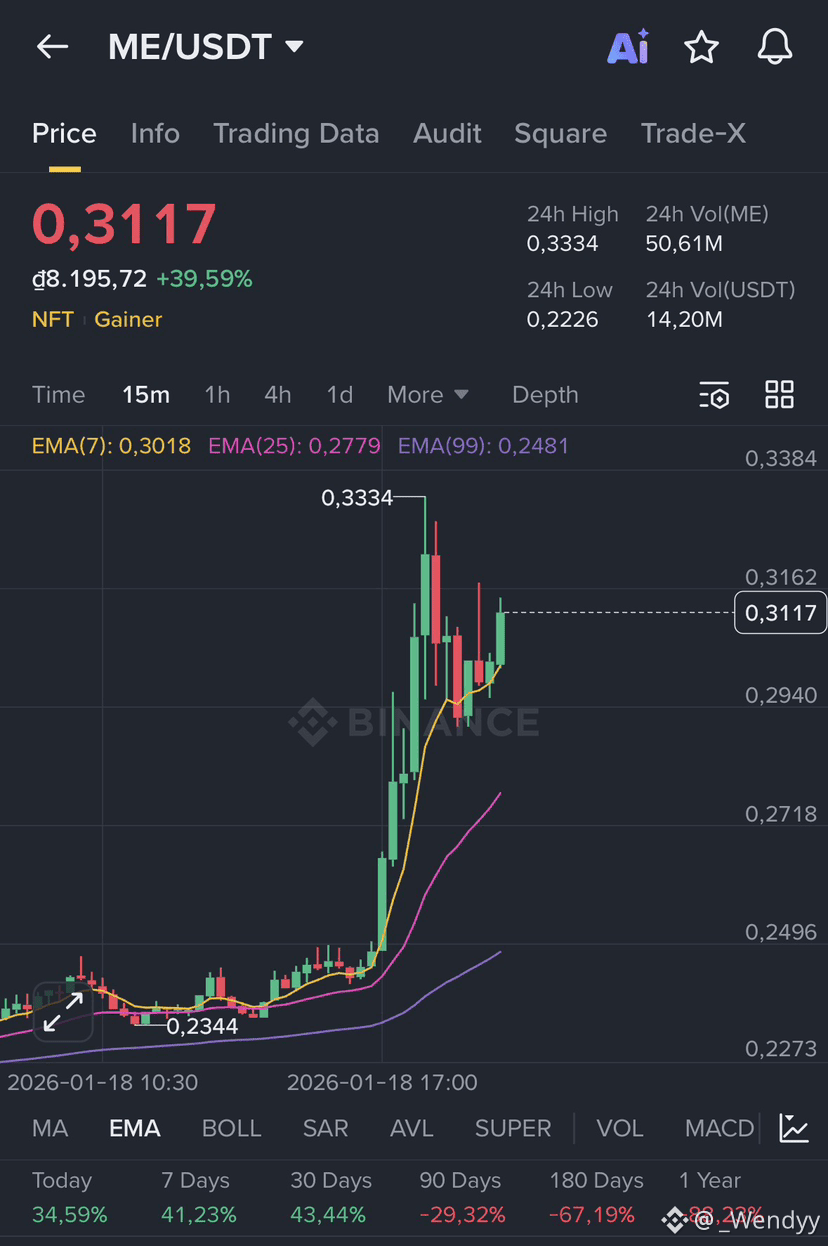Screen dimensions: 828x1246
Task: Click the Gainer tag
Action: click(x=128, y=319)
